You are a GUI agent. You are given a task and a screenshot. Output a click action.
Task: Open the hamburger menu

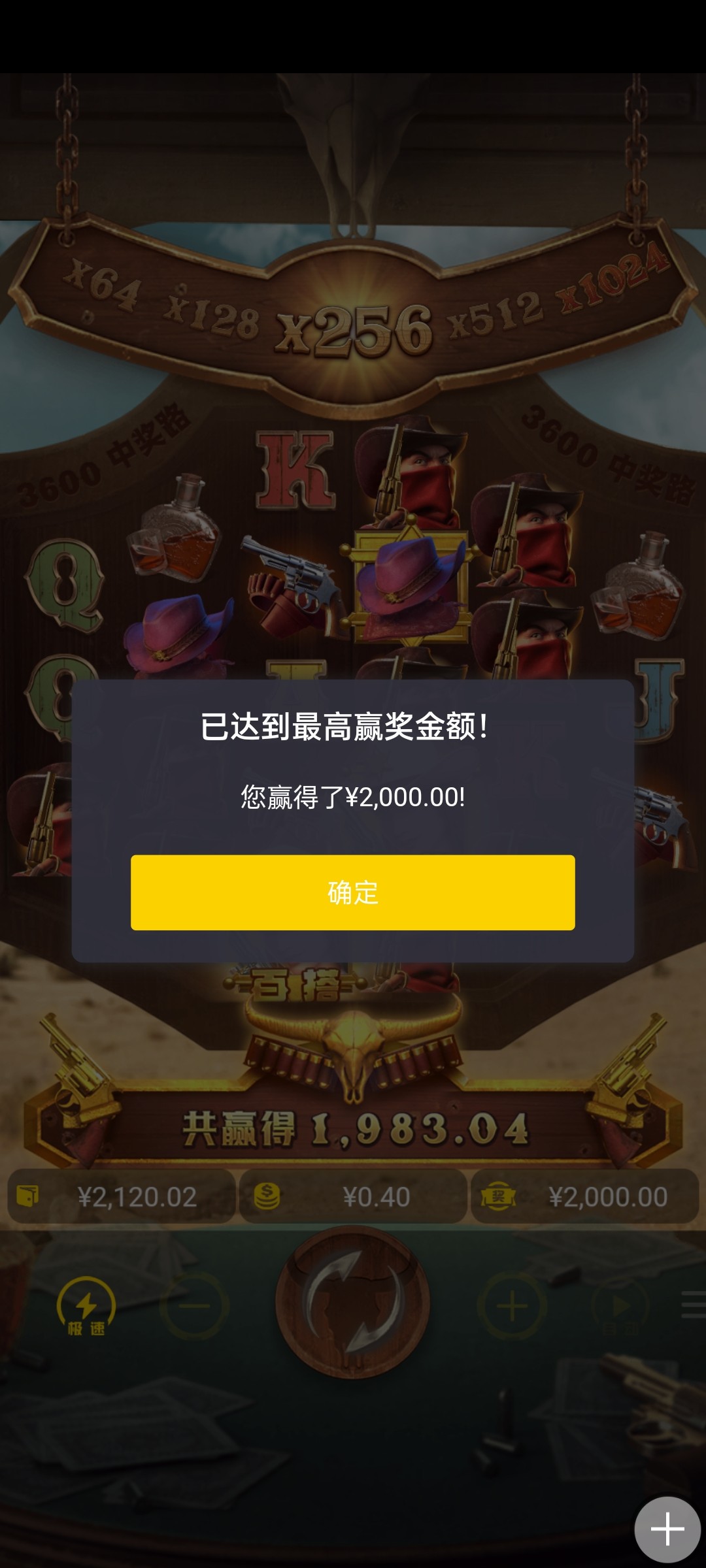(693, 1305)
